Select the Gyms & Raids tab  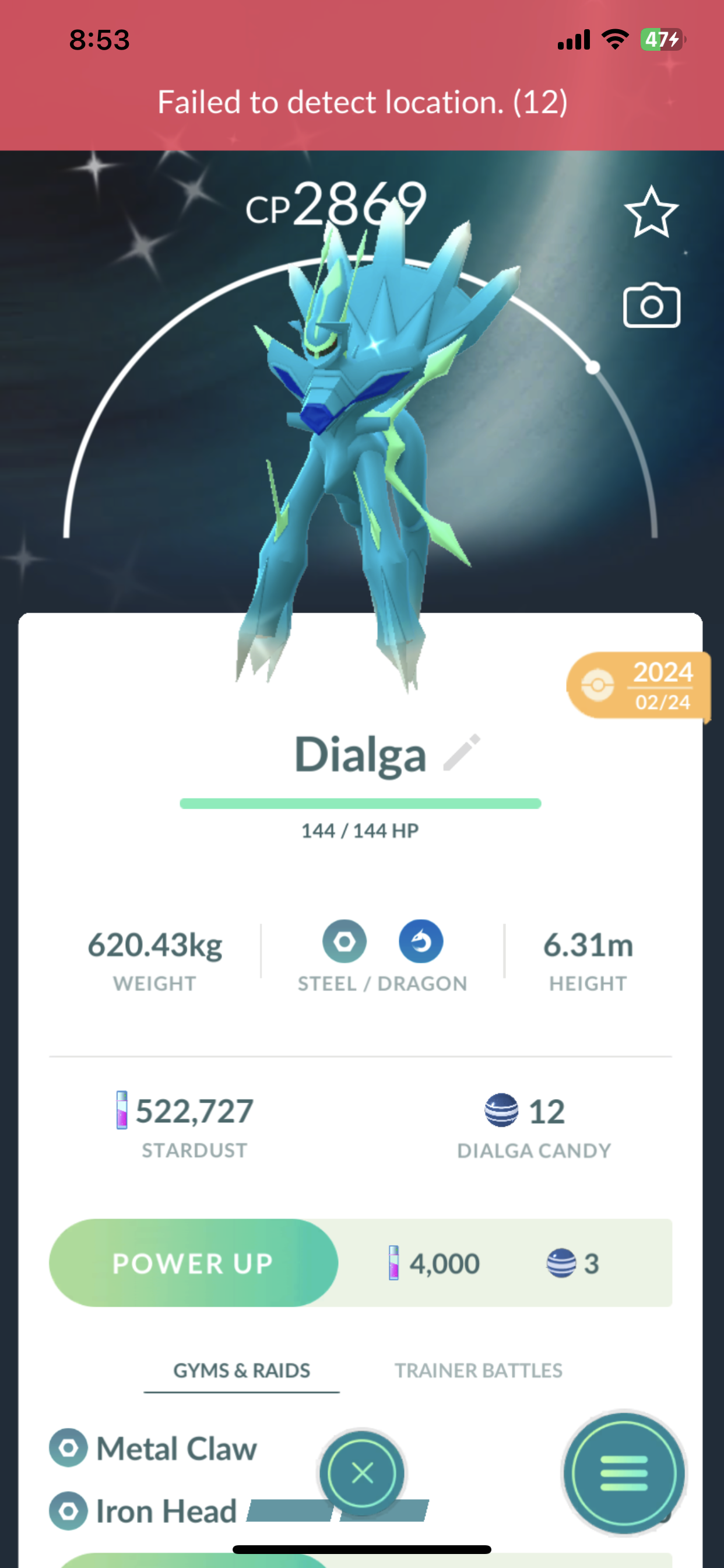241,1370
